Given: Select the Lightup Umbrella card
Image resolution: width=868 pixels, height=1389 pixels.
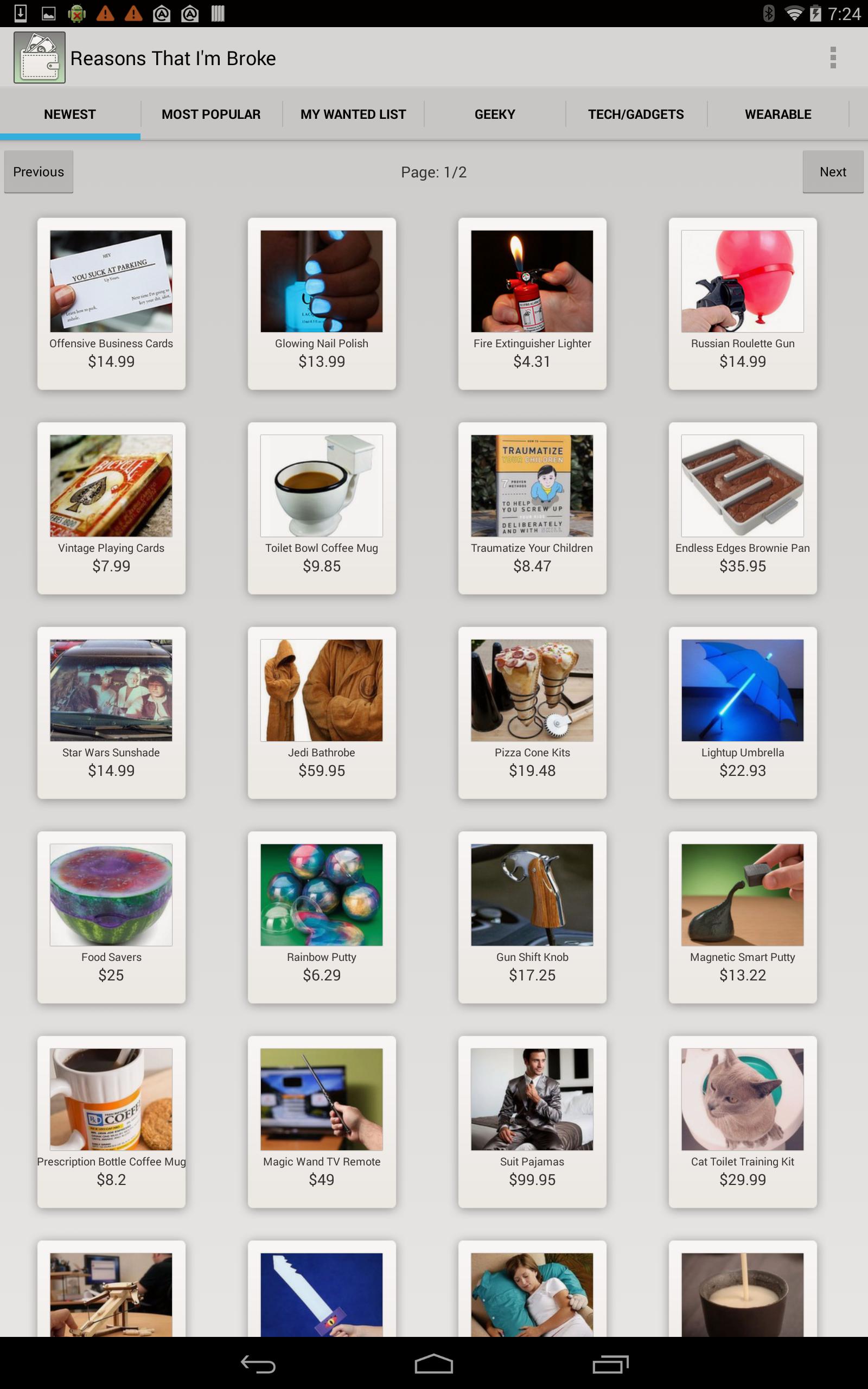Looking at the screenshot, I should tap(742, 712).
